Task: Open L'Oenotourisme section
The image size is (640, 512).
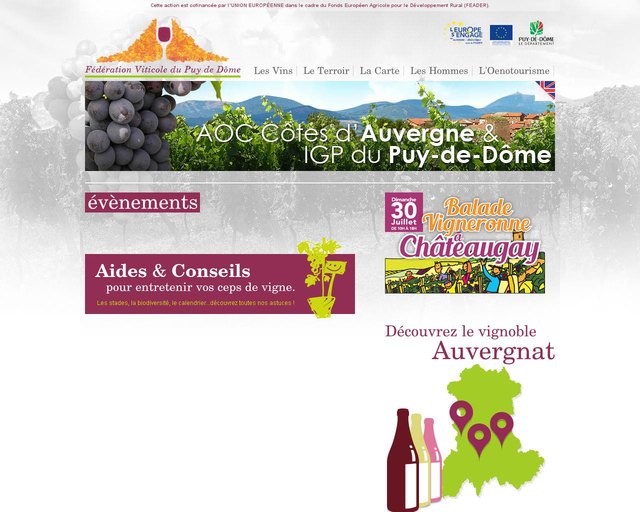Action: point(514,71)
